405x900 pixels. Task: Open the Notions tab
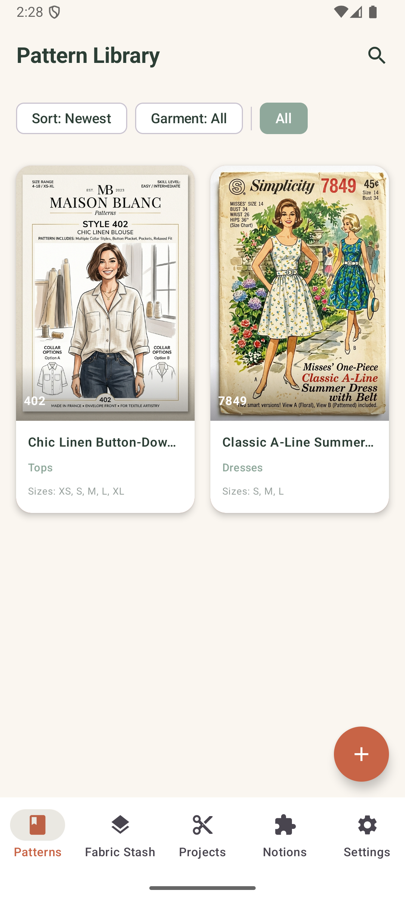tap(285, 835)
